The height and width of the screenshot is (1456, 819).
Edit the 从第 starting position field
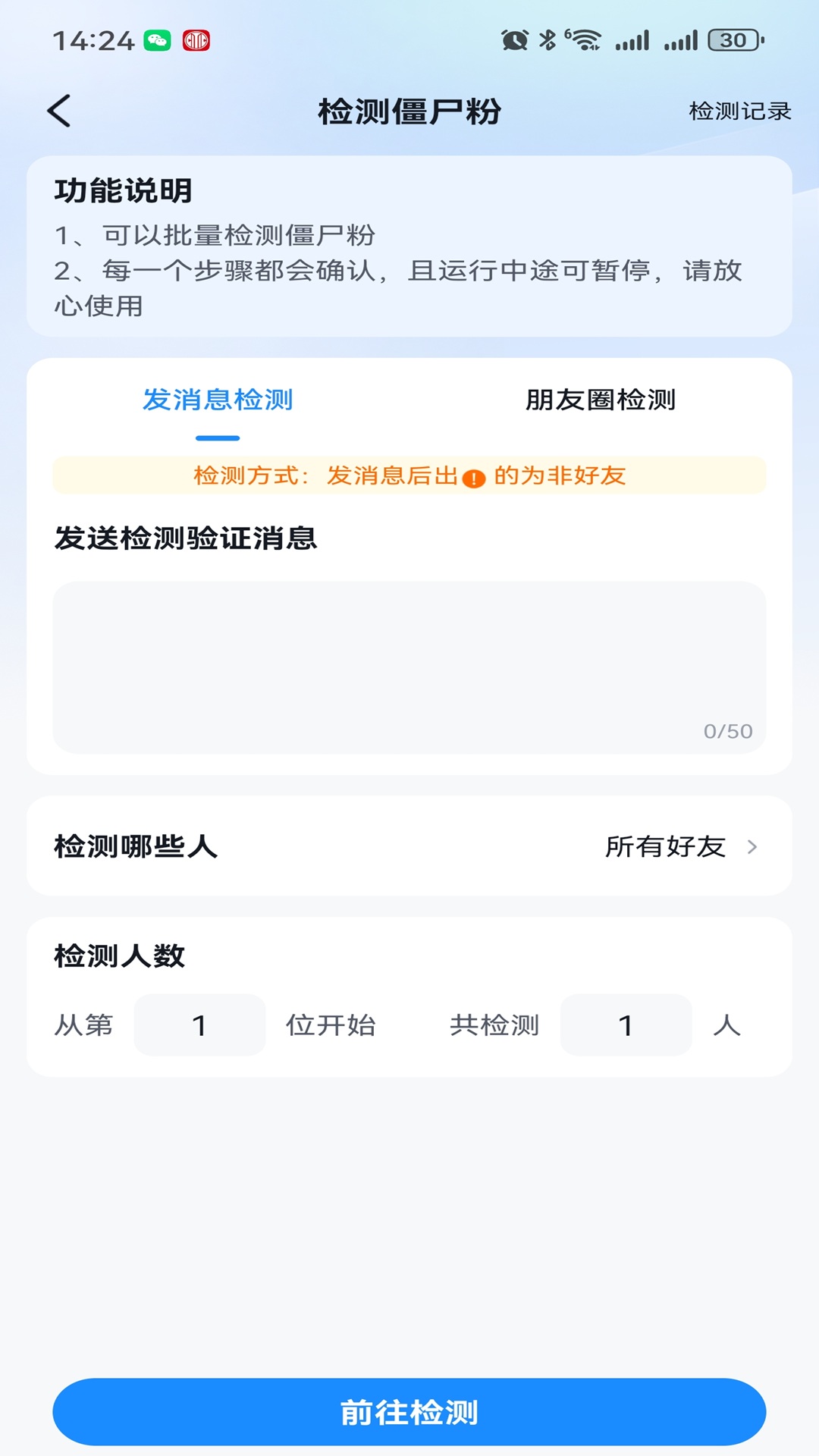click(x=199, y=1025)
